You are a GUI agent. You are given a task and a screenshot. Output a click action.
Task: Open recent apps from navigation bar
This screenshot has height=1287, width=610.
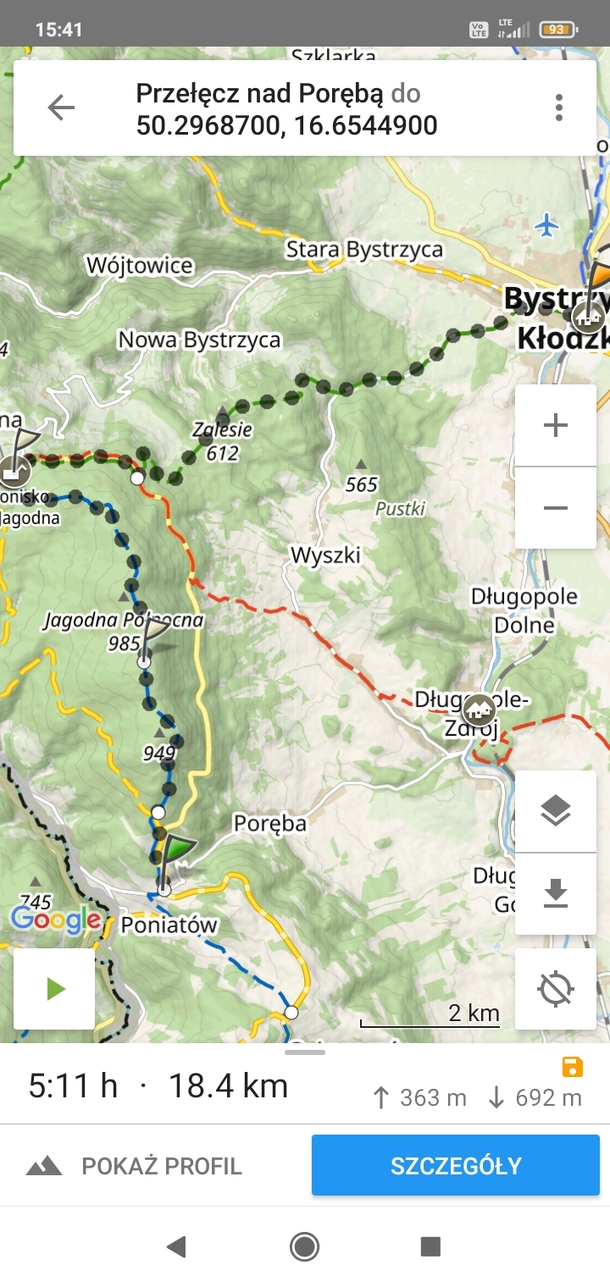pyautogui.click(x=431, y=1246)
